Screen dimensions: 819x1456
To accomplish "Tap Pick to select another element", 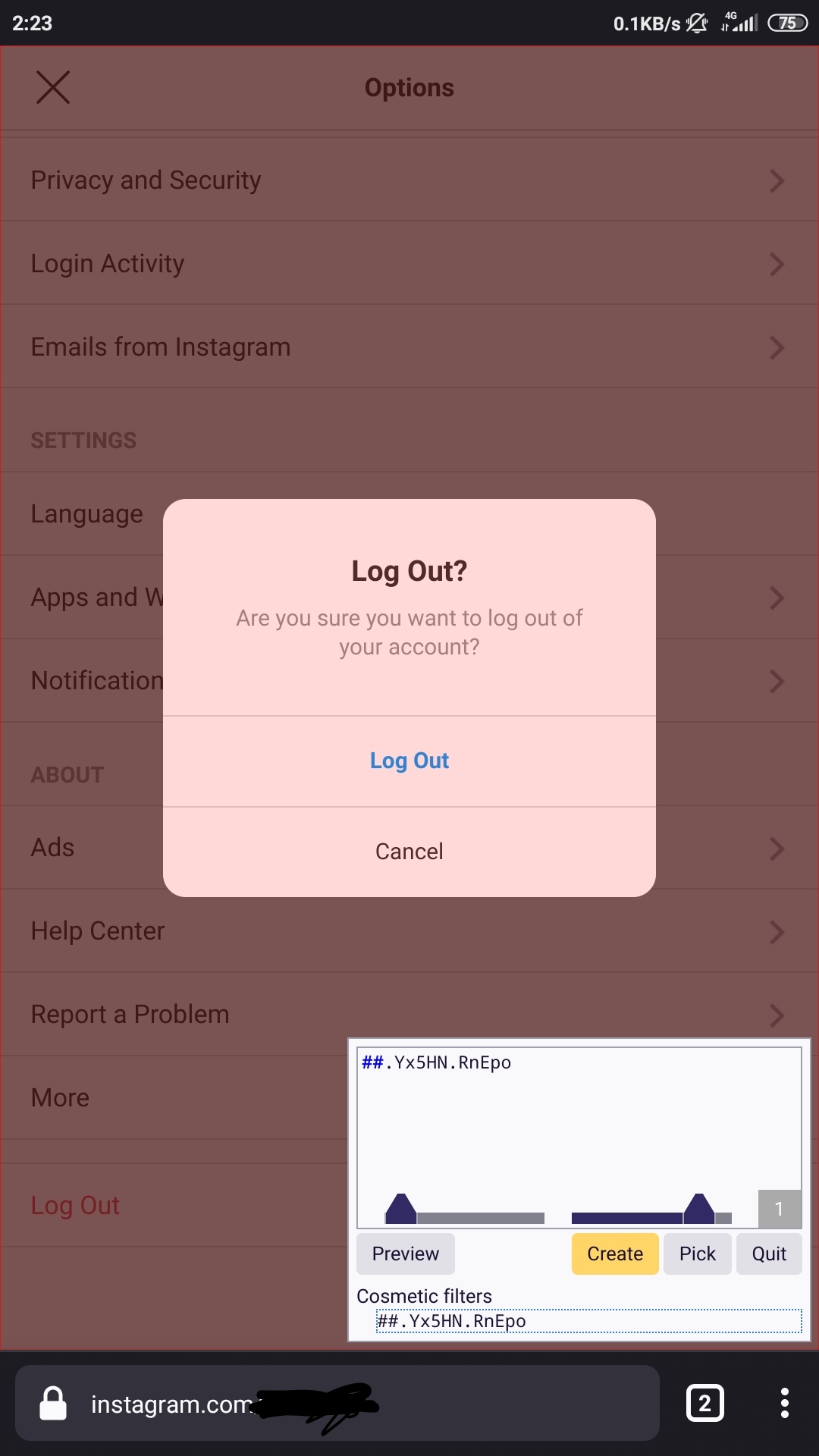I will point(697,1254).
